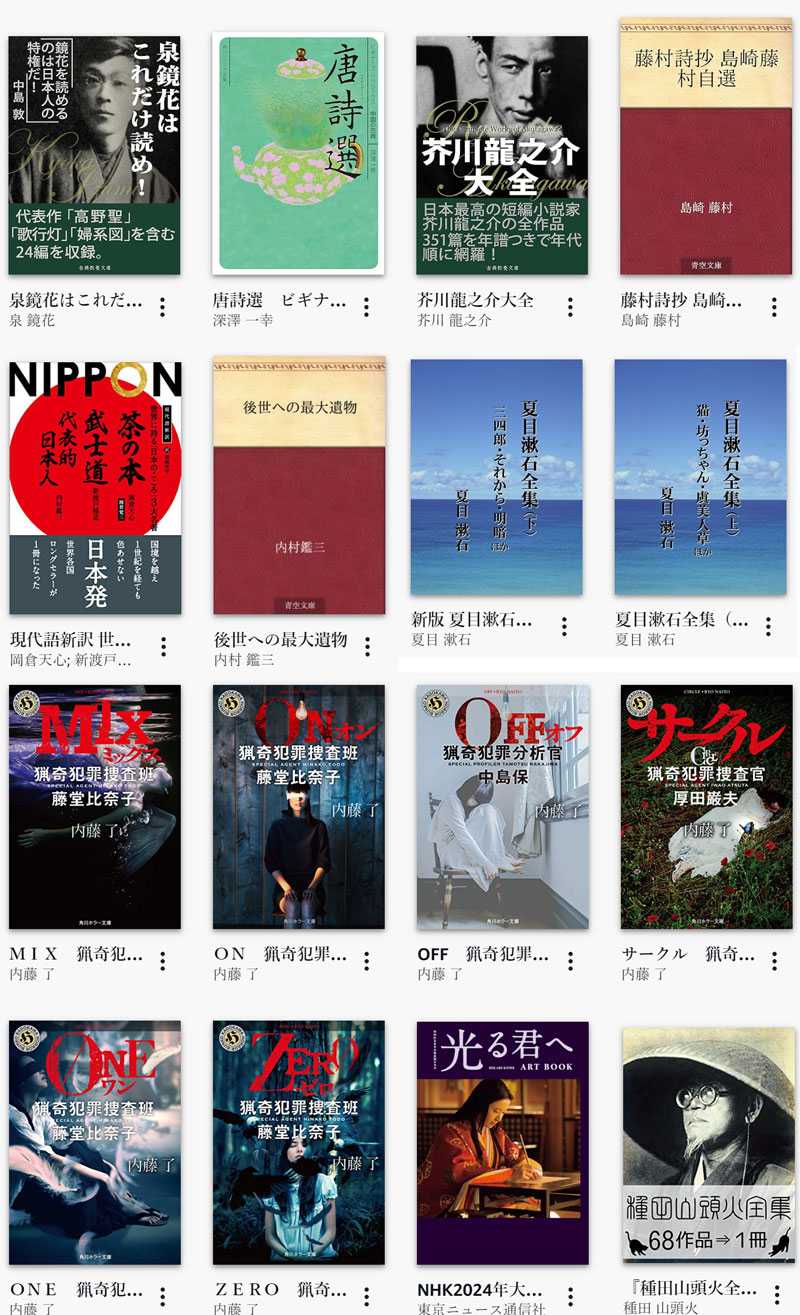Viewport: 800px width, 1315px height.
Task: Open the OFF 猟奇犯罪分析官 book
Action: click(x=503, y=807)
